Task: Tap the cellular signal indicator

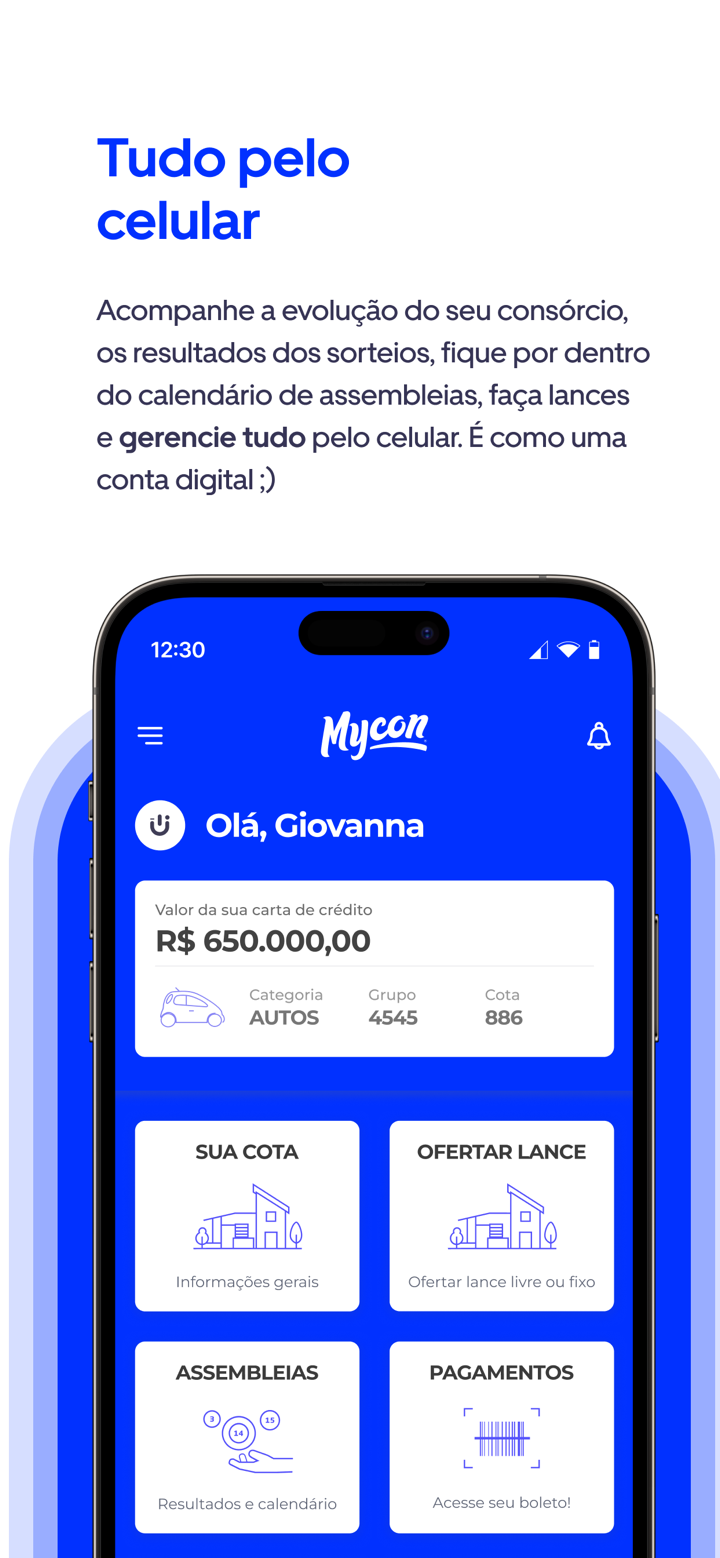Action: click(x=538, y=650)
